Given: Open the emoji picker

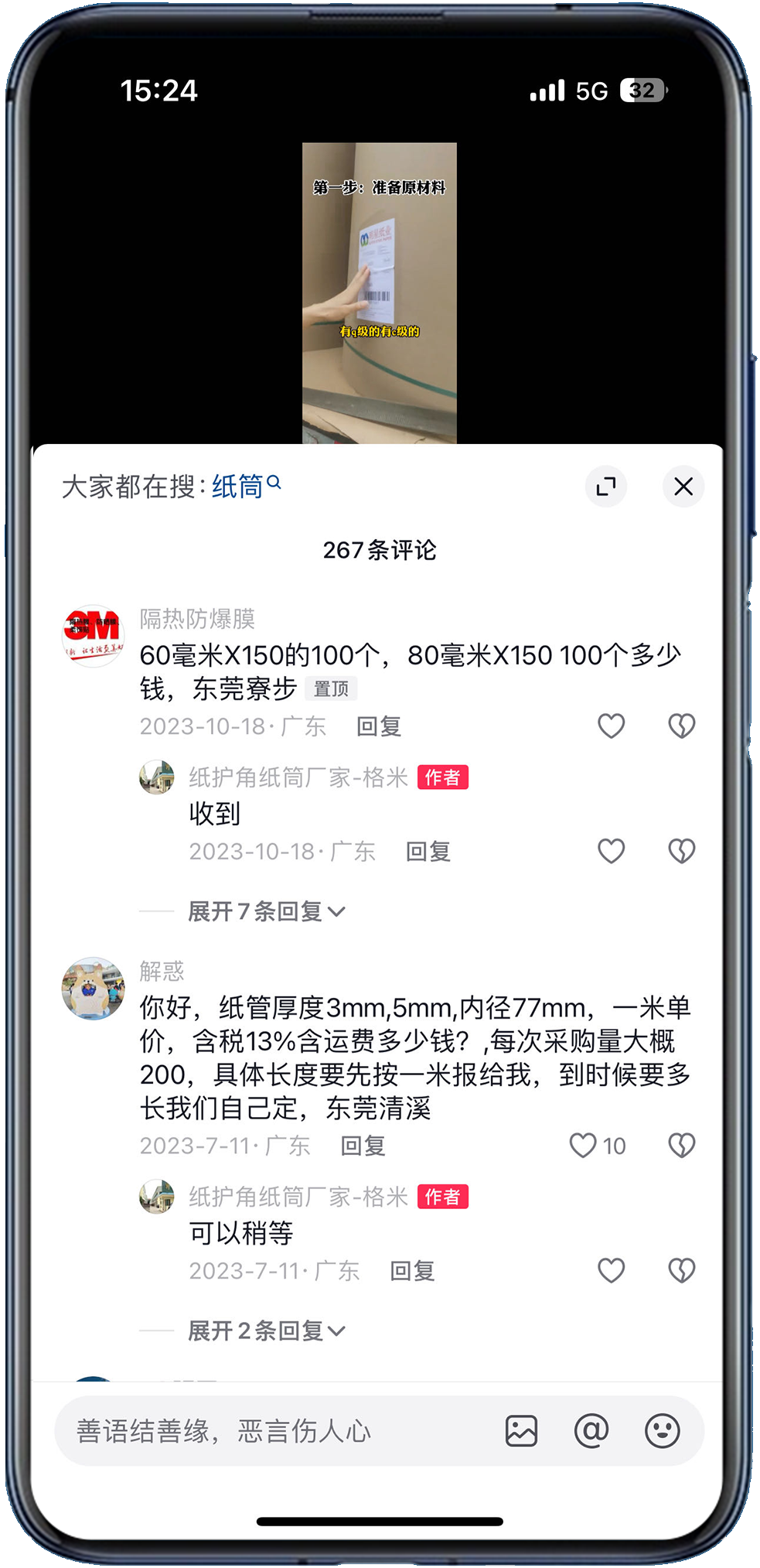Looking at the screenshot, I should point(662,1431).
